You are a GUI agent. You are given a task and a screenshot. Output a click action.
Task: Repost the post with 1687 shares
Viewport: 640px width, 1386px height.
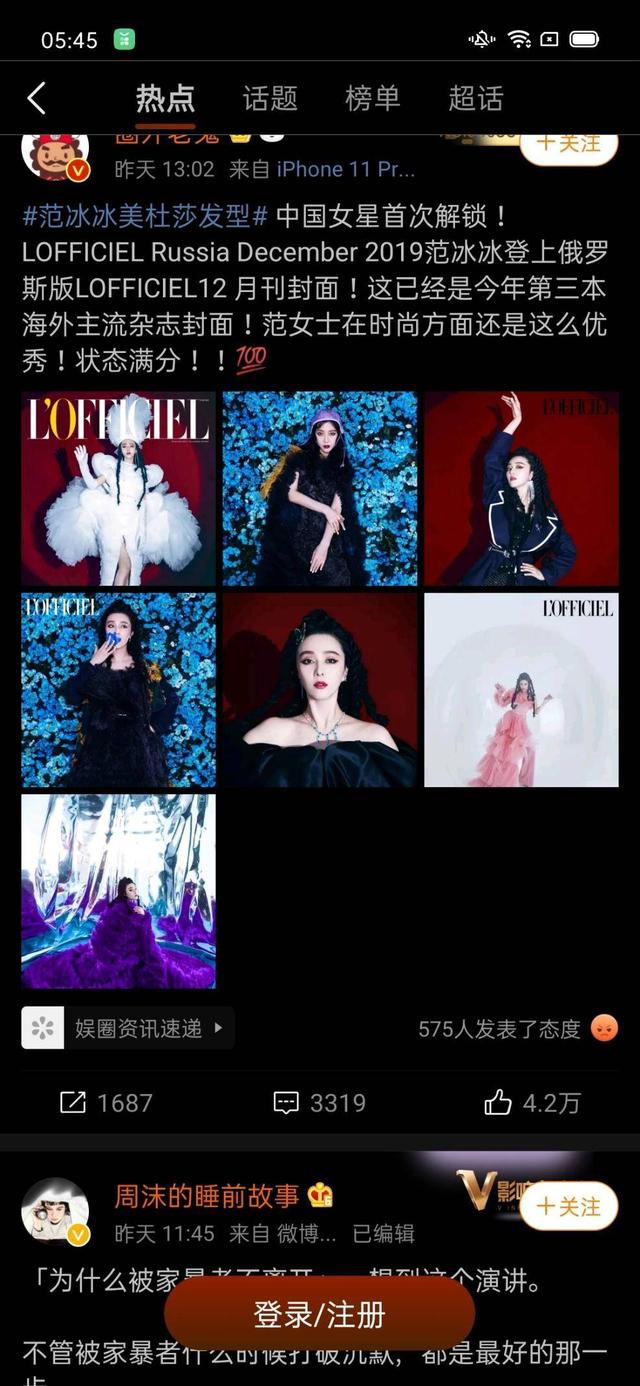pos(106,1103)
